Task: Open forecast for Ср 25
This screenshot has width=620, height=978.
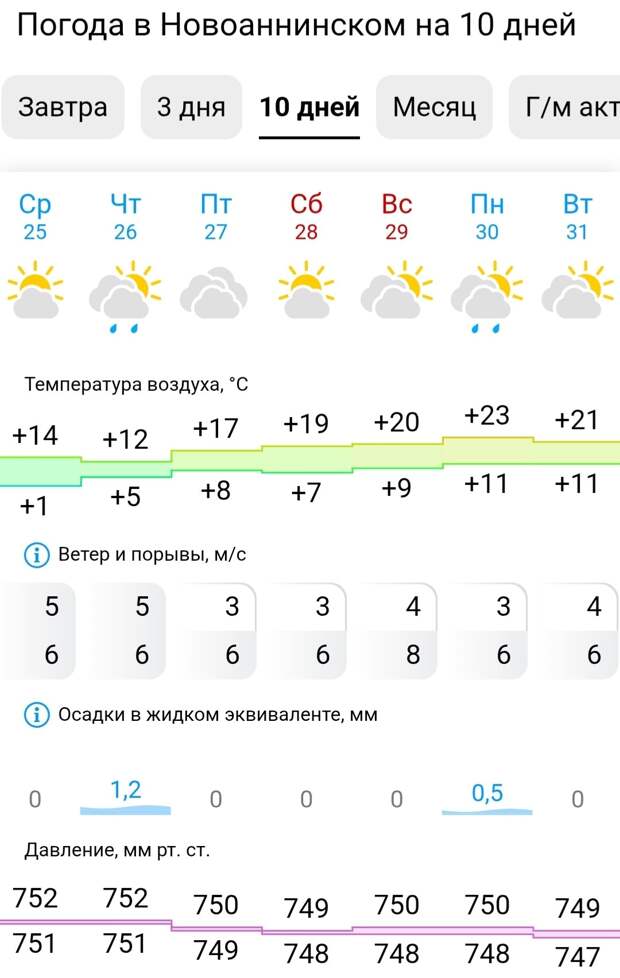Action: click(x=35, y=217)
